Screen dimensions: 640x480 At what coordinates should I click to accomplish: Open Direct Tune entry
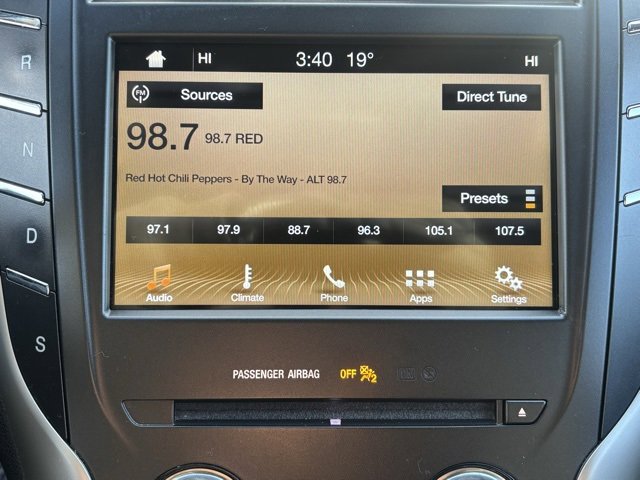(x=491, y=97)
